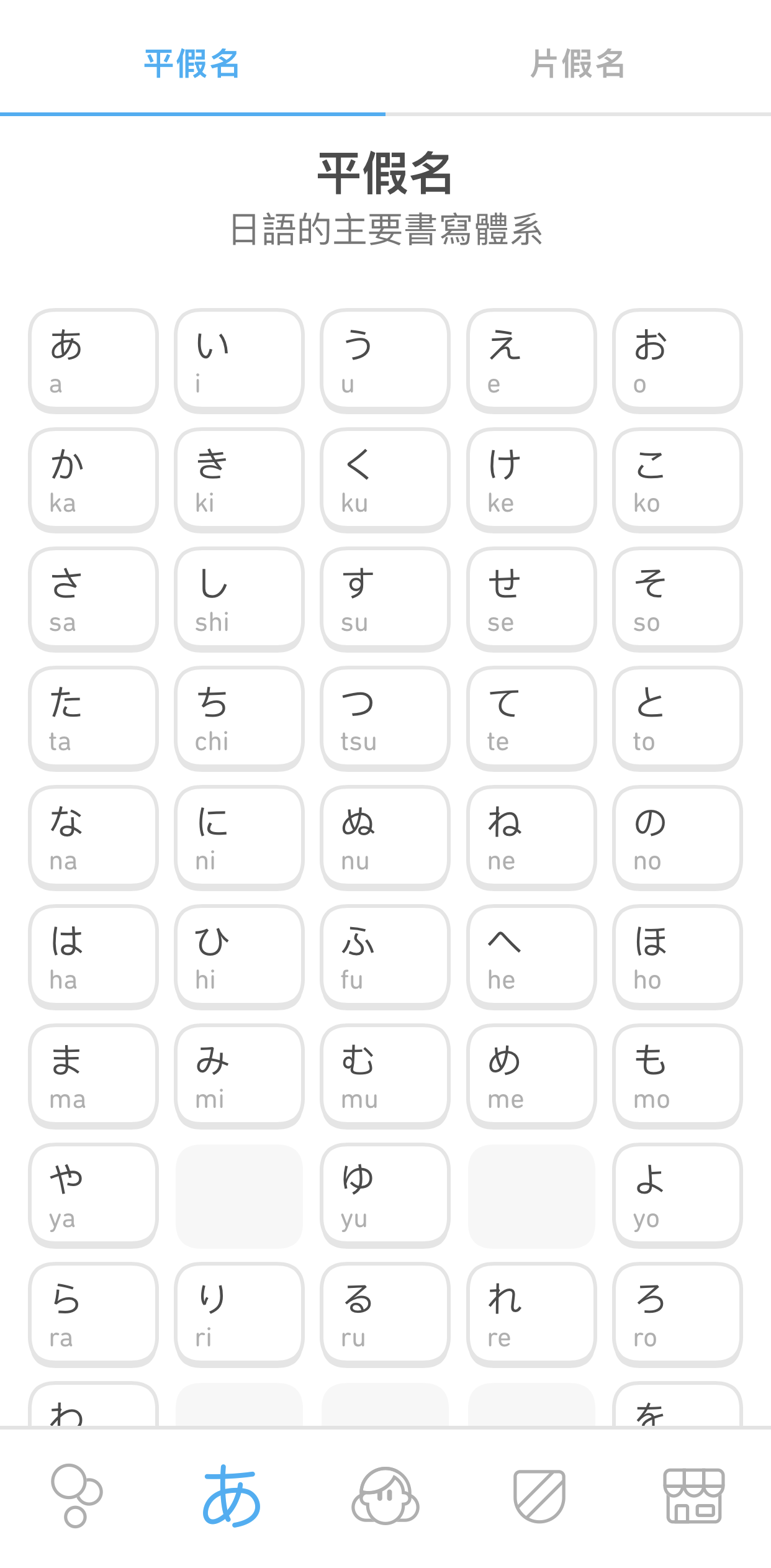The image size is (771, 1568).
Task: Tap the り (ri) character card
Action: [x=240, y=1315]
